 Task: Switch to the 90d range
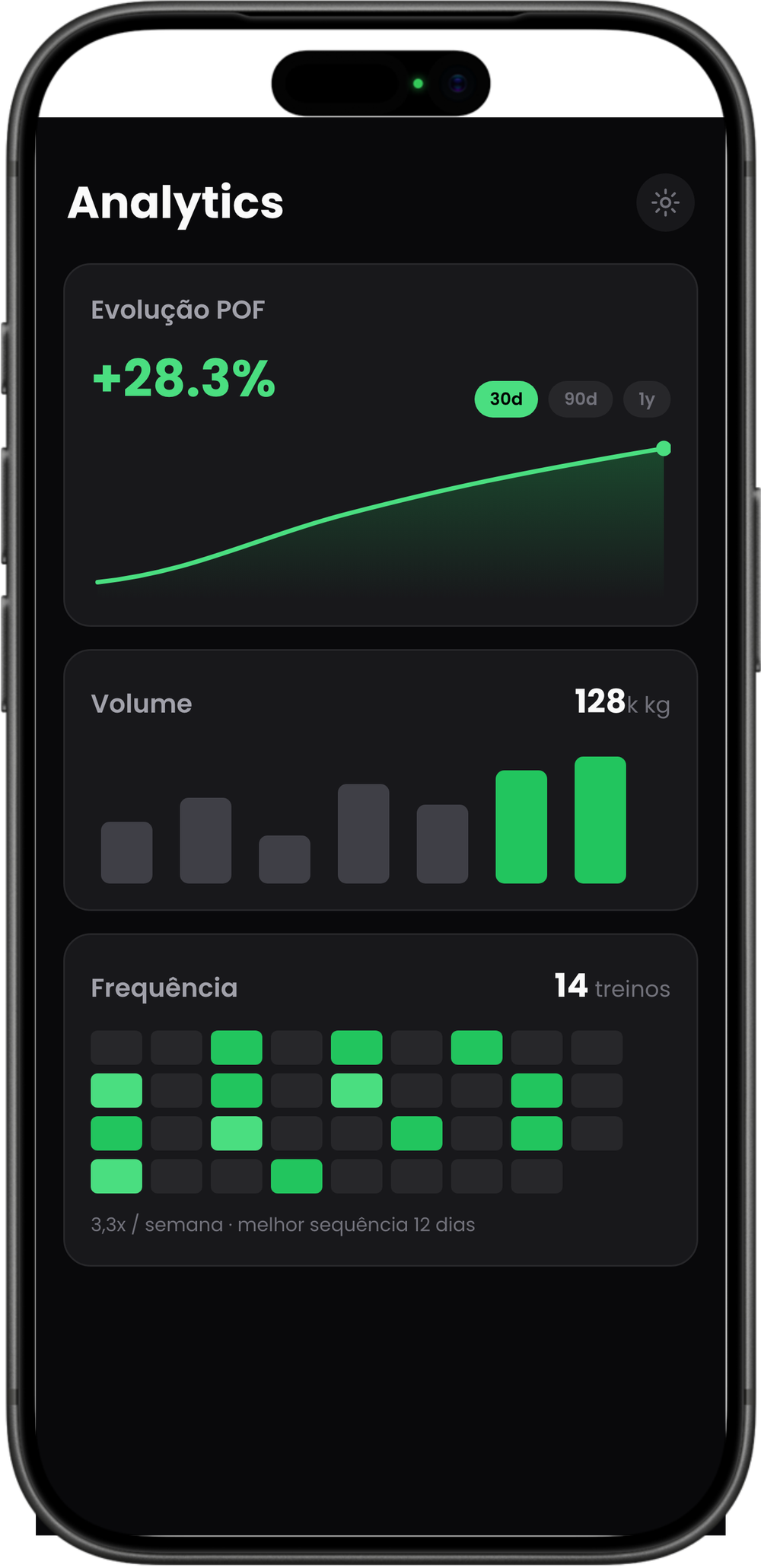pyautogui.click(x=581, y=399)
